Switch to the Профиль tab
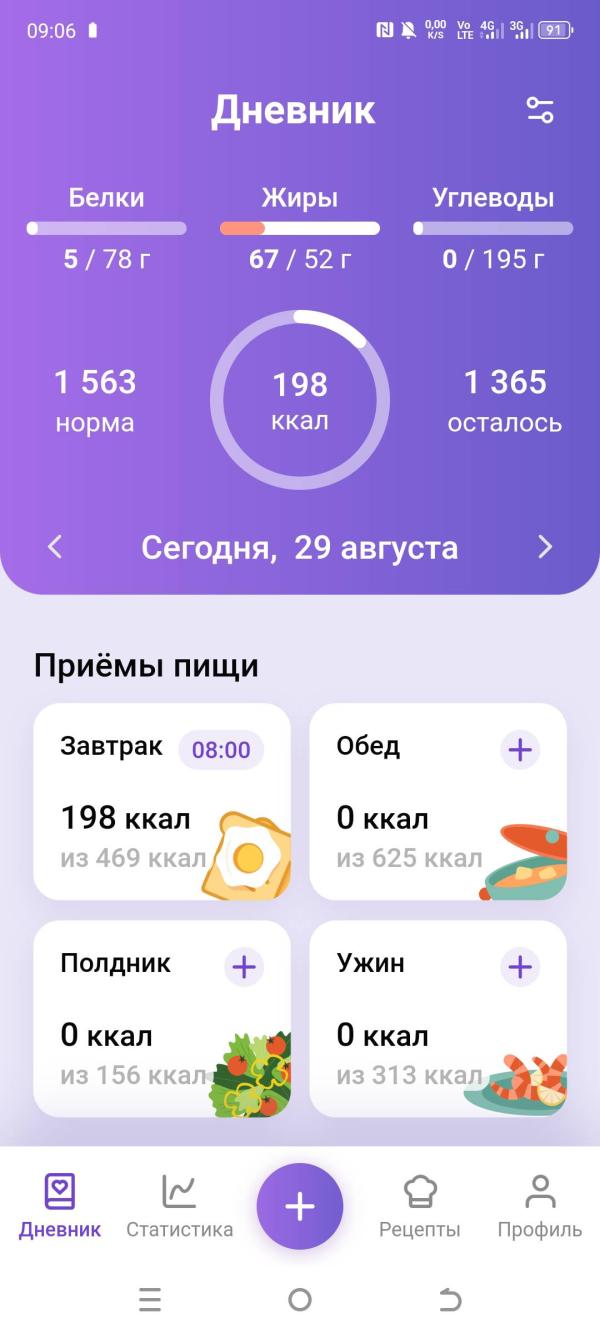 (540, 1205)
